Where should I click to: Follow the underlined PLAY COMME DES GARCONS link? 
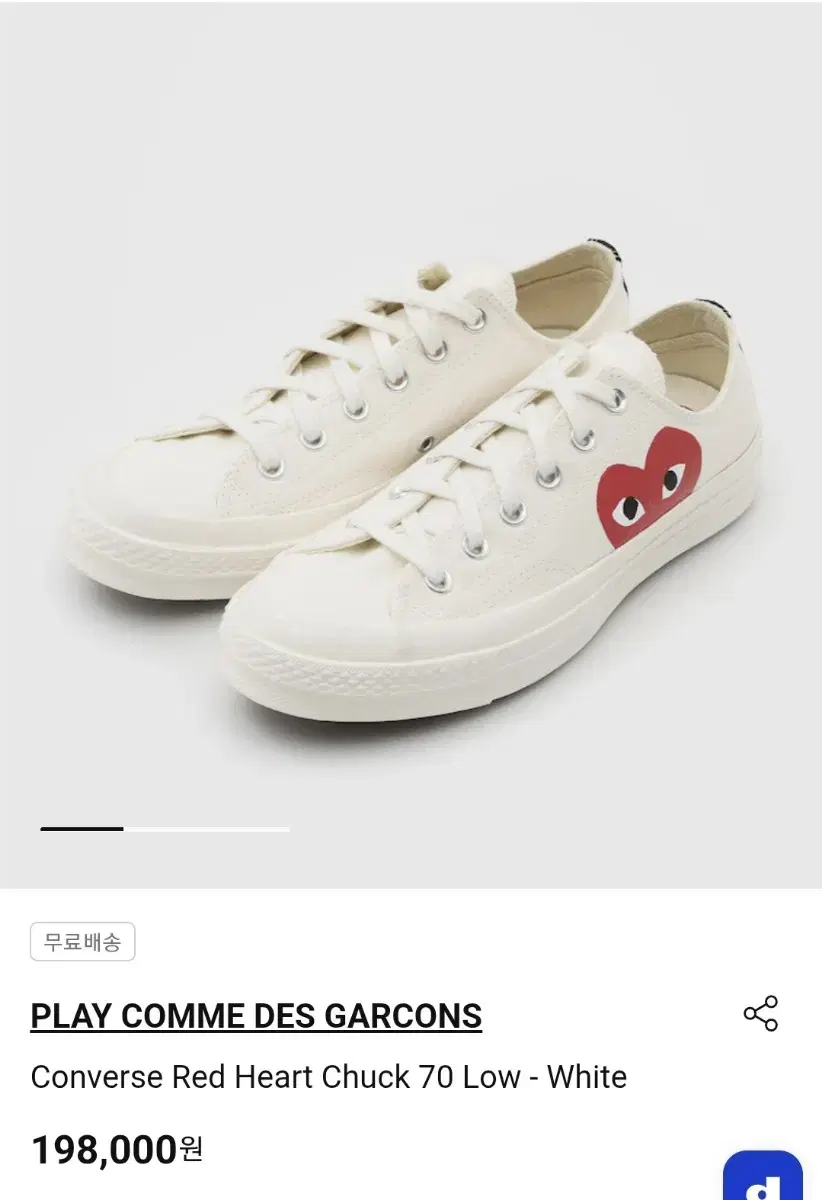click(x=253, y=1015)
